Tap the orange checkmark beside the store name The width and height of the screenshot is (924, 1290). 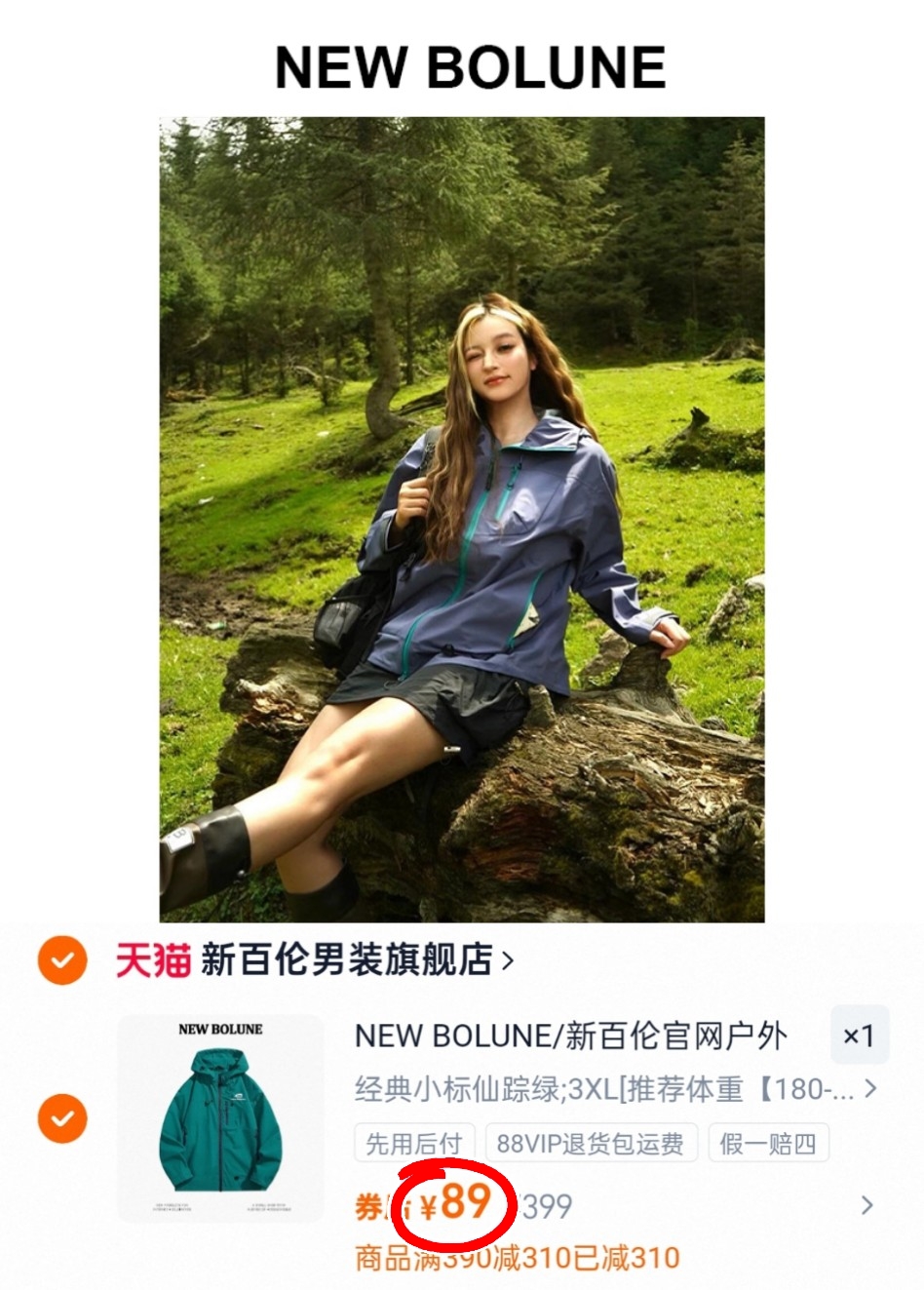(x=61, y=959)
